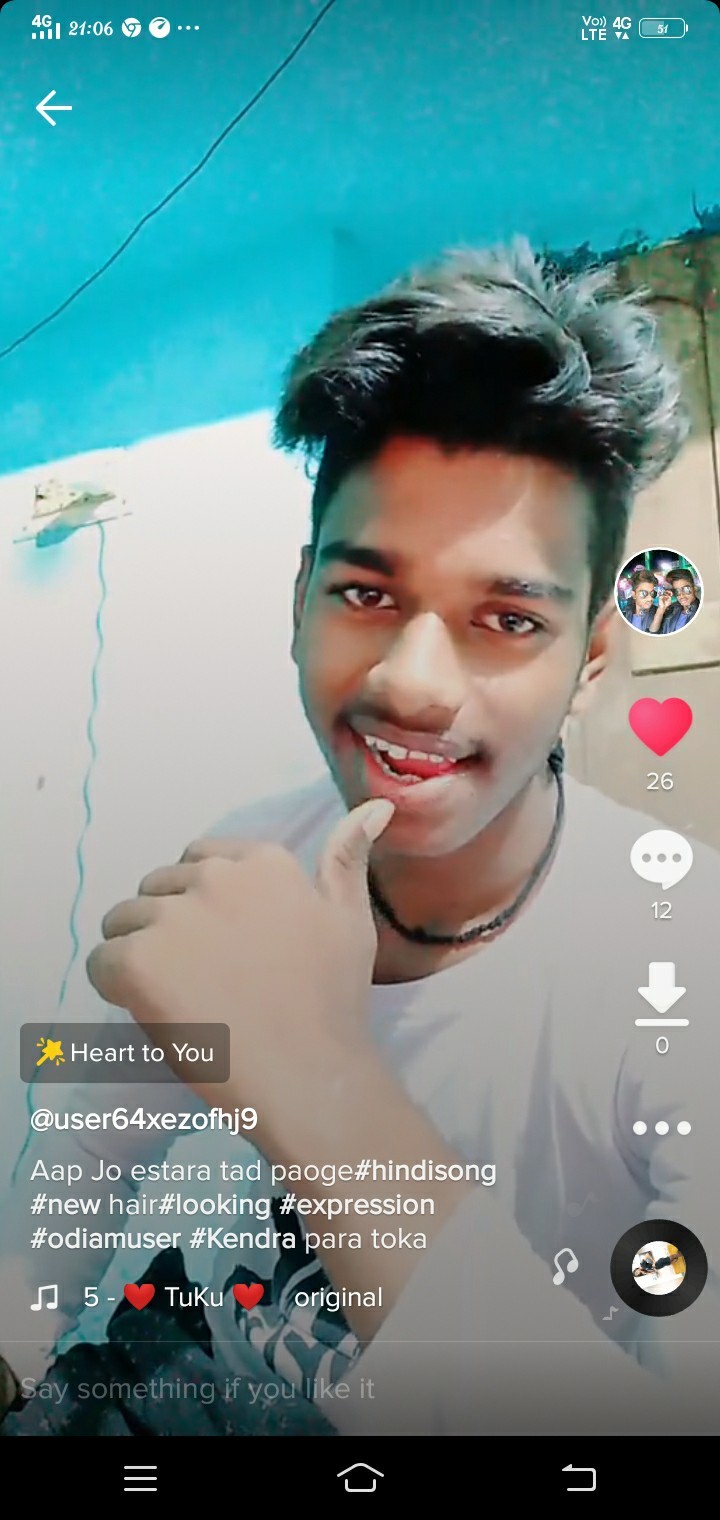Open the comments bubble
This screenshot has height=1520, width=720.
(661, 860)
